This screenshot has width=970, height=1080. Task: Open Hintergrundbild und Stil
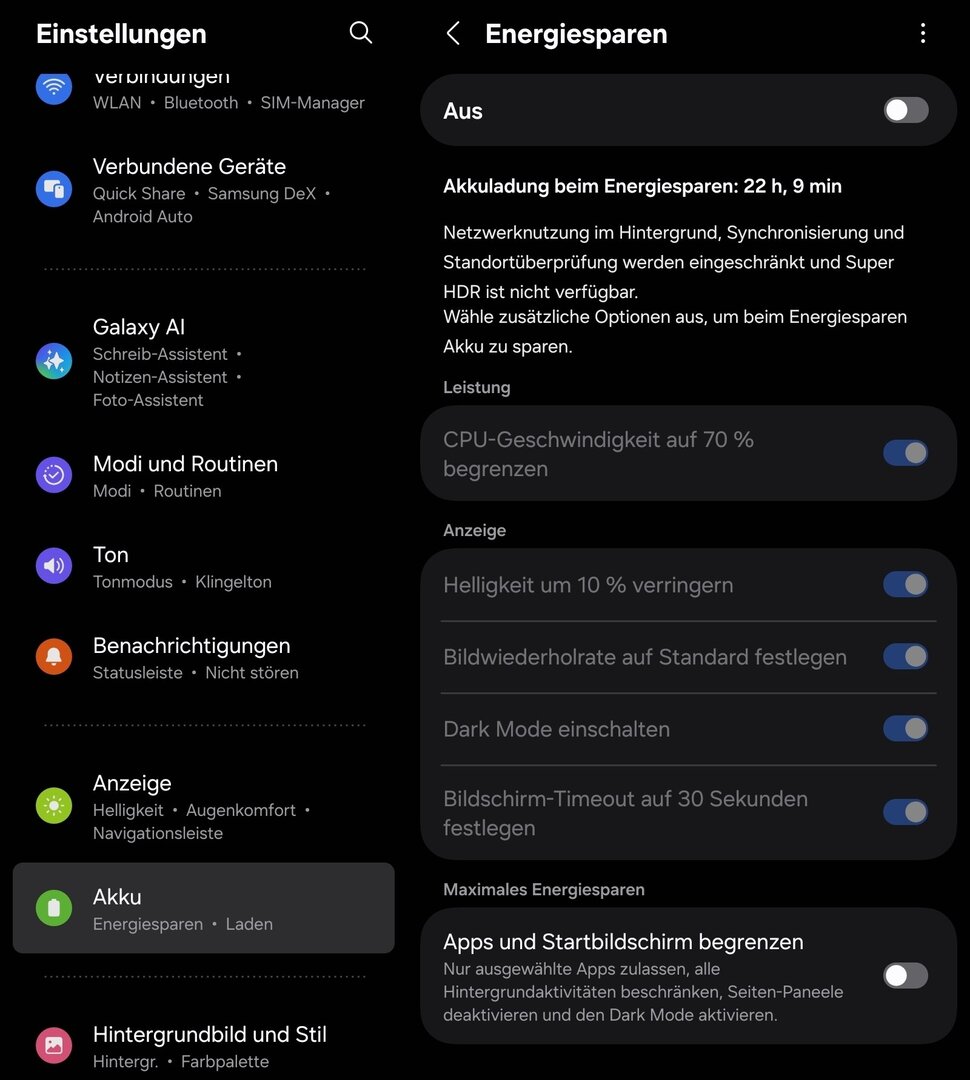coord(203,1046)
